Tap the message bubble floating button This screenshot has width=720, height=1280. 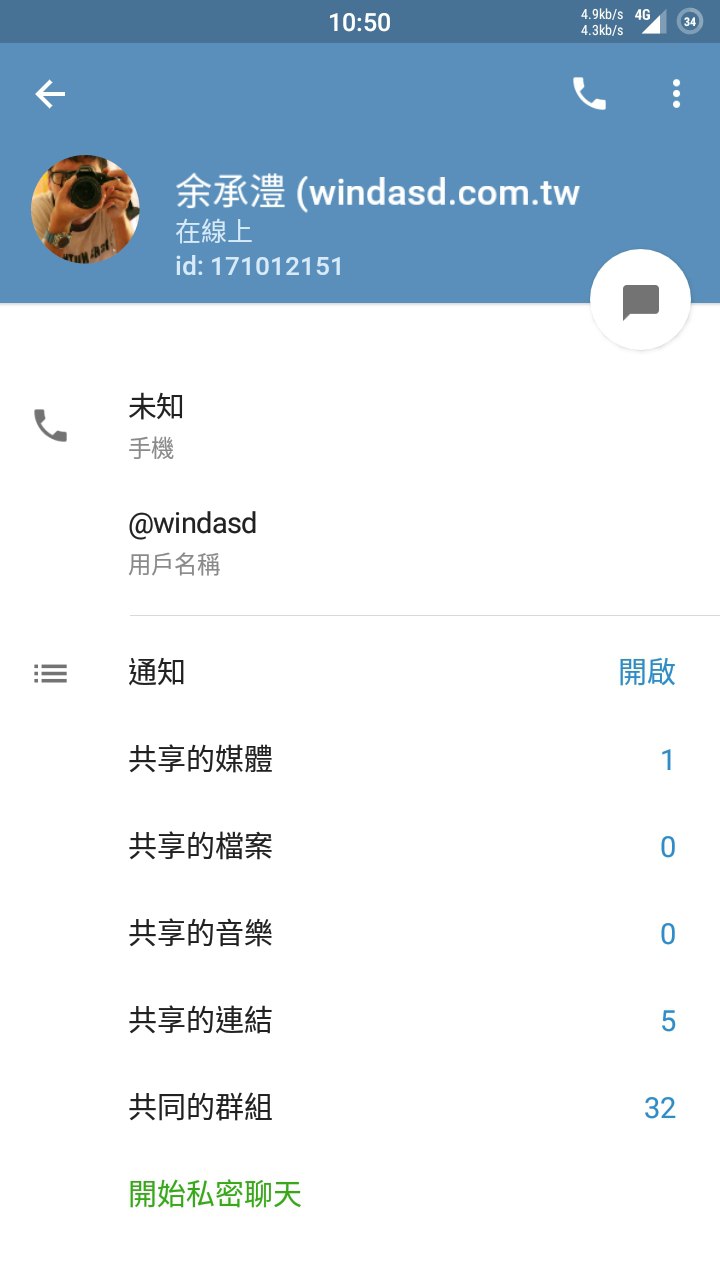coord(640,300)
